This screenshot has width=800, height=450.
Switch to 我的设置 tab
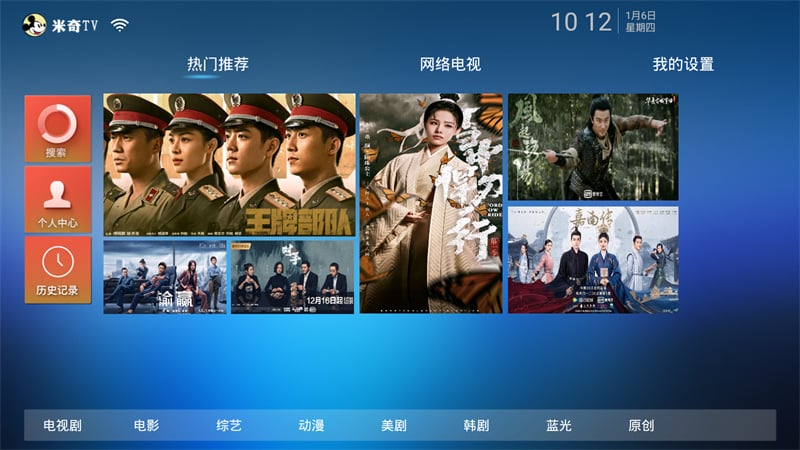[683, 64]
